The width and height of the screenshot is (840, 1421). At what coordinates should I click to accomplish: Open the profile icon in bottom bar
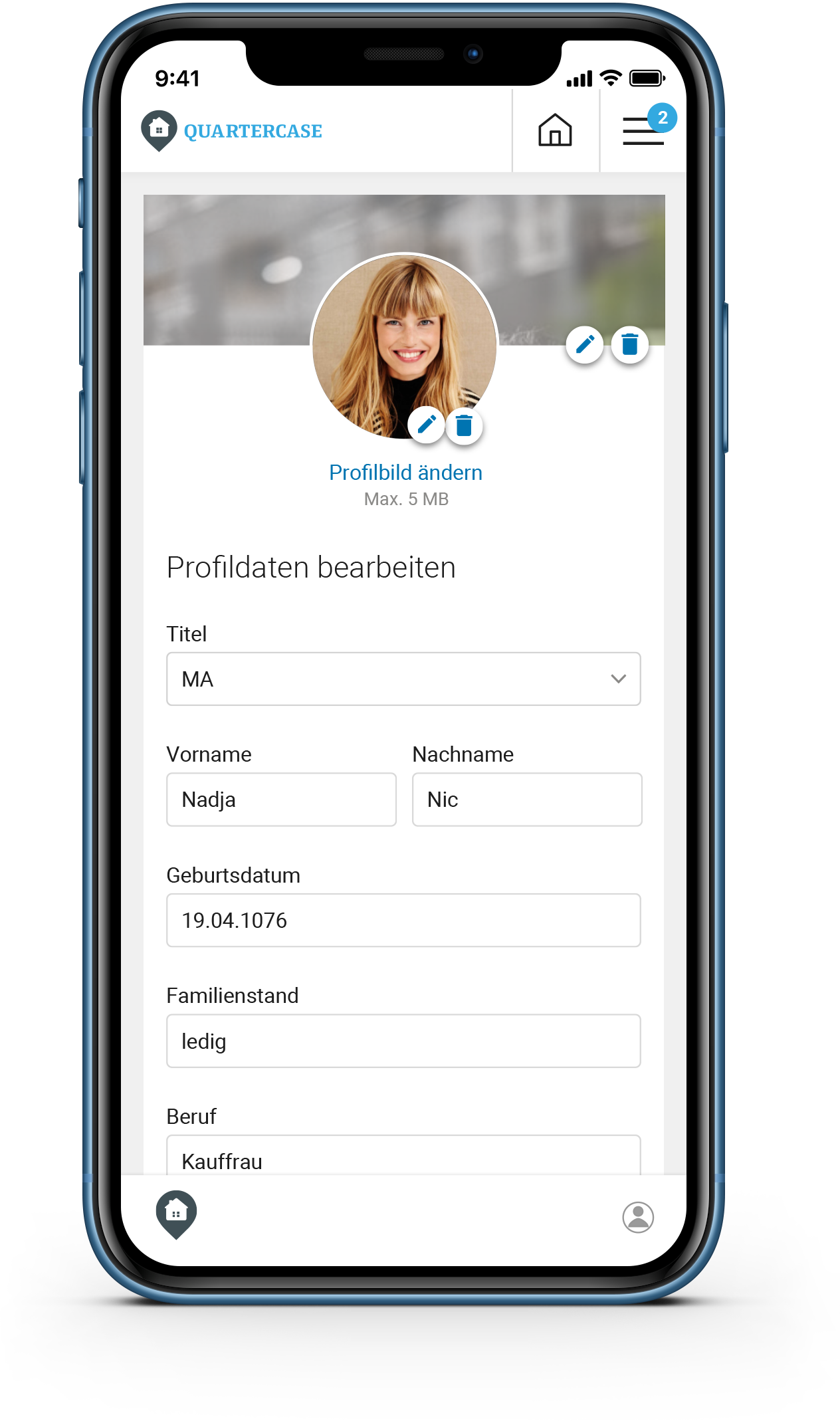(x=638, y=1217)
